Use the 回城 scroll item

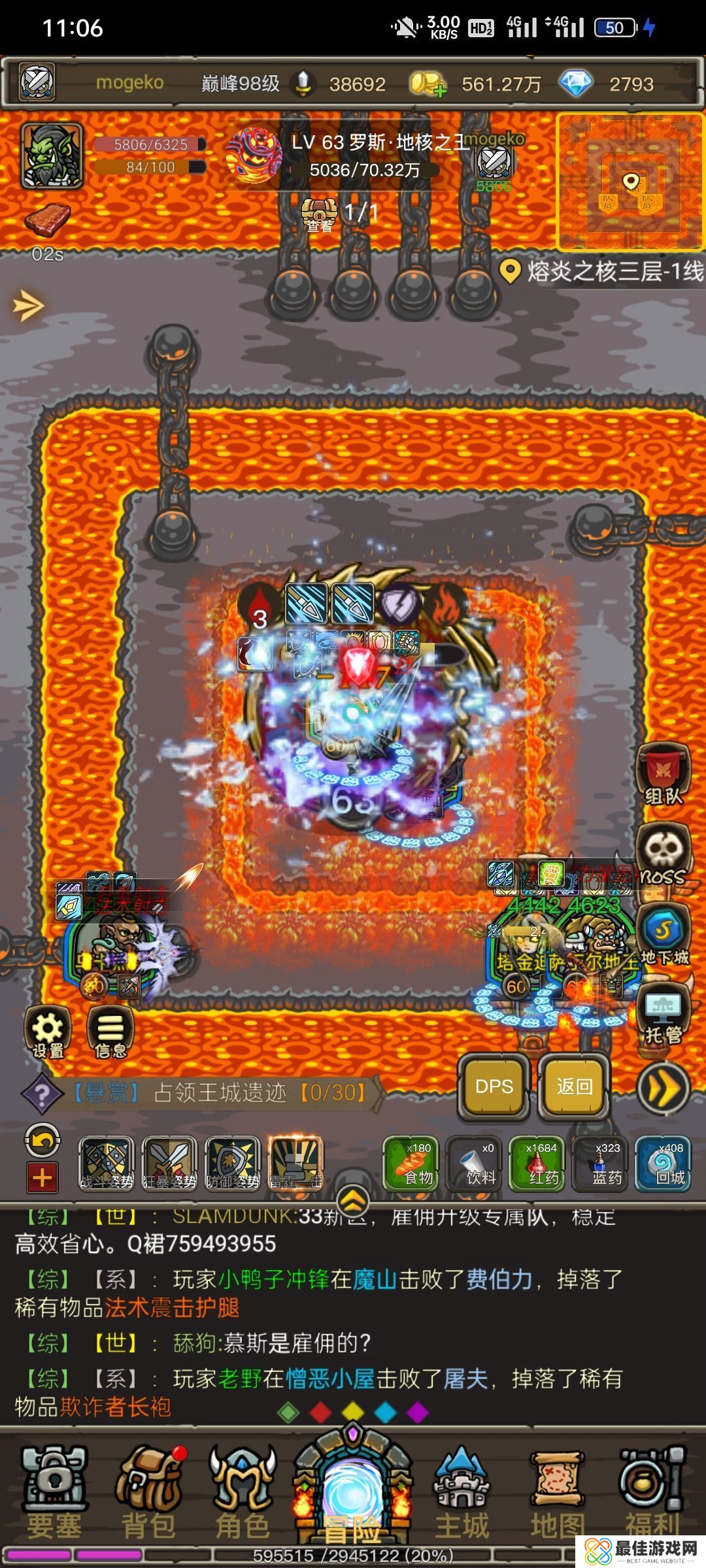pyautogui.click(x=664, y=1164)
